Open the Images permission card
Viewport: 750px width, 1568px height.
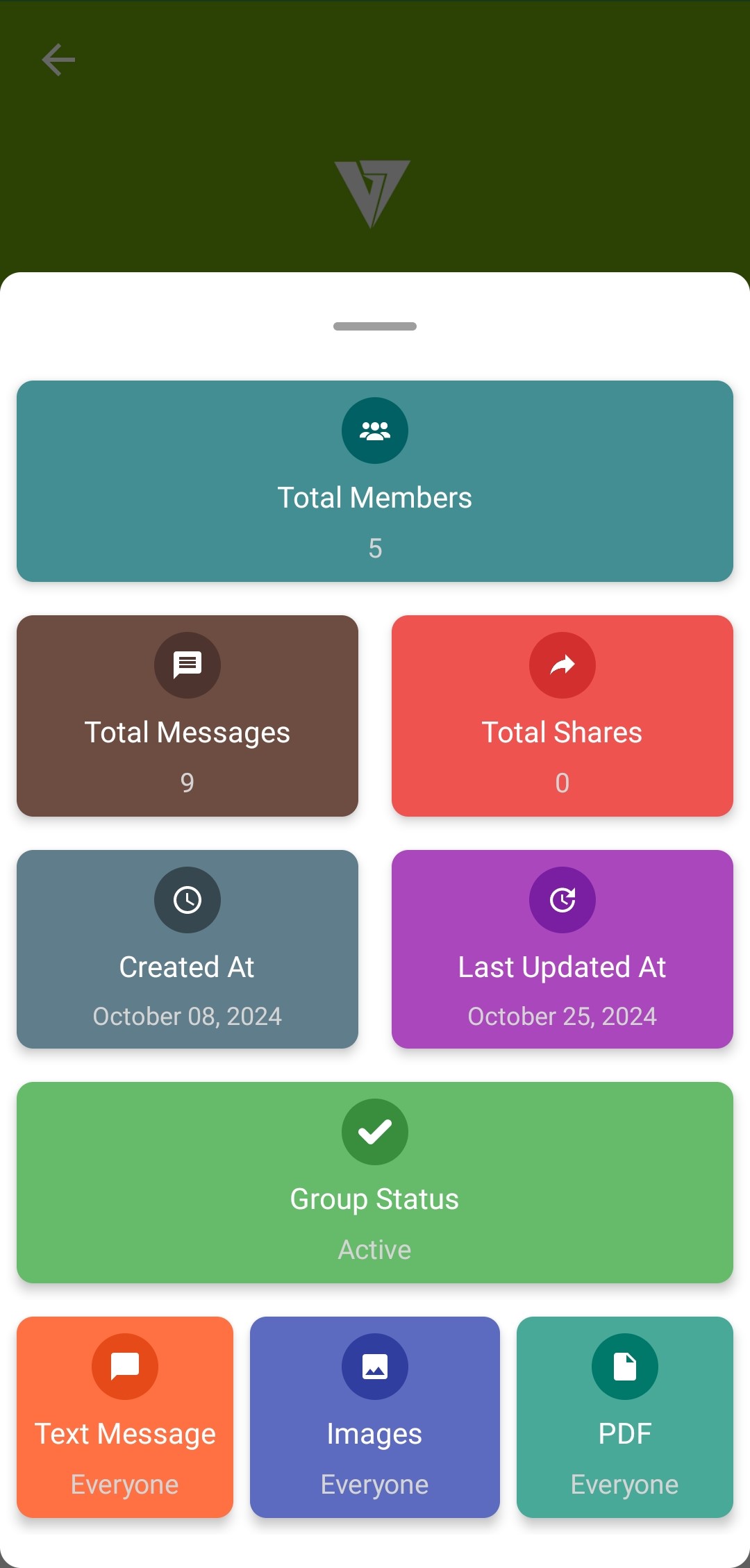point(375,1417)
